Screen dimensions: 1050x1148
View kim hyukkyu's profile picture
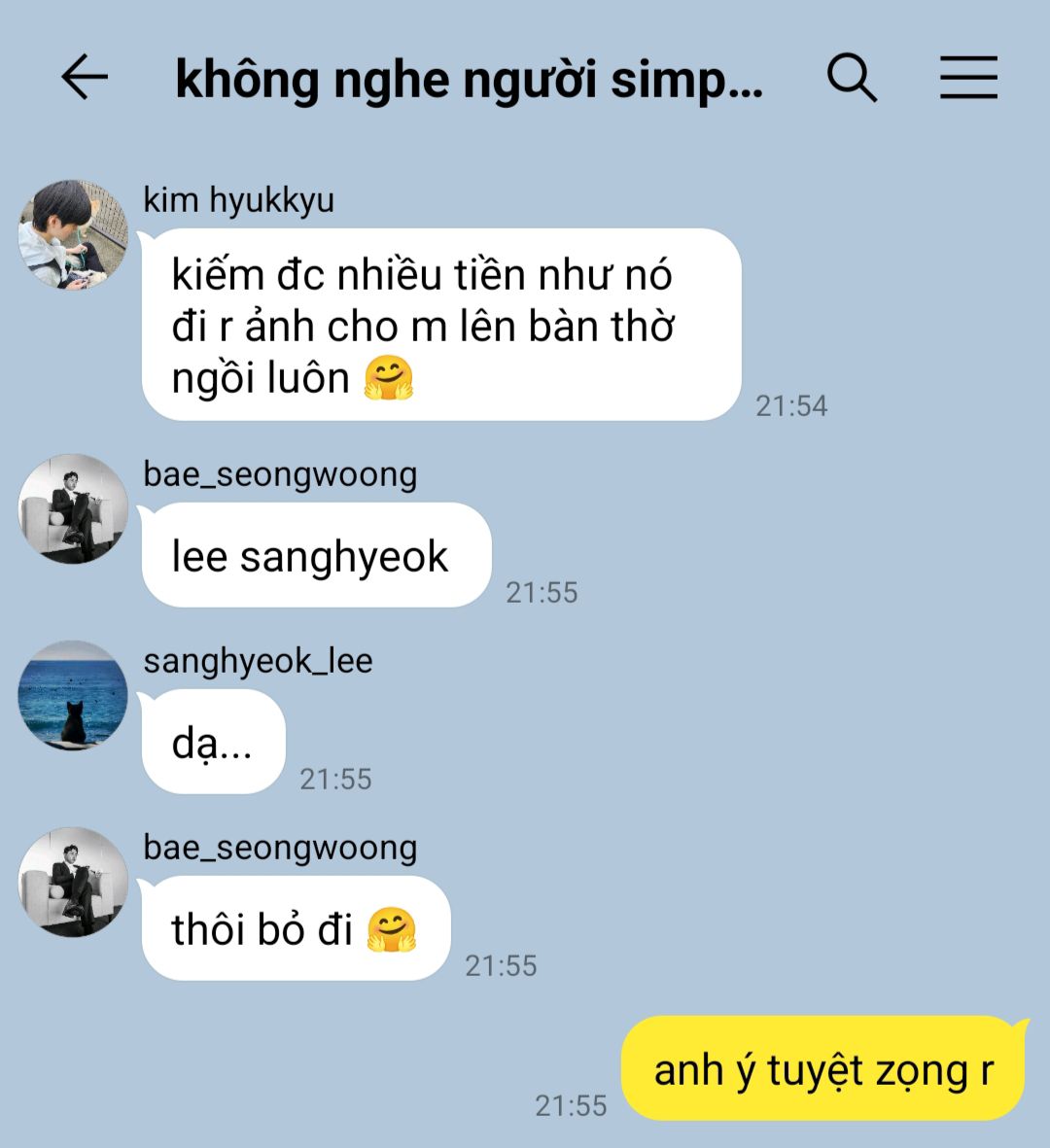tap(74, 234)
